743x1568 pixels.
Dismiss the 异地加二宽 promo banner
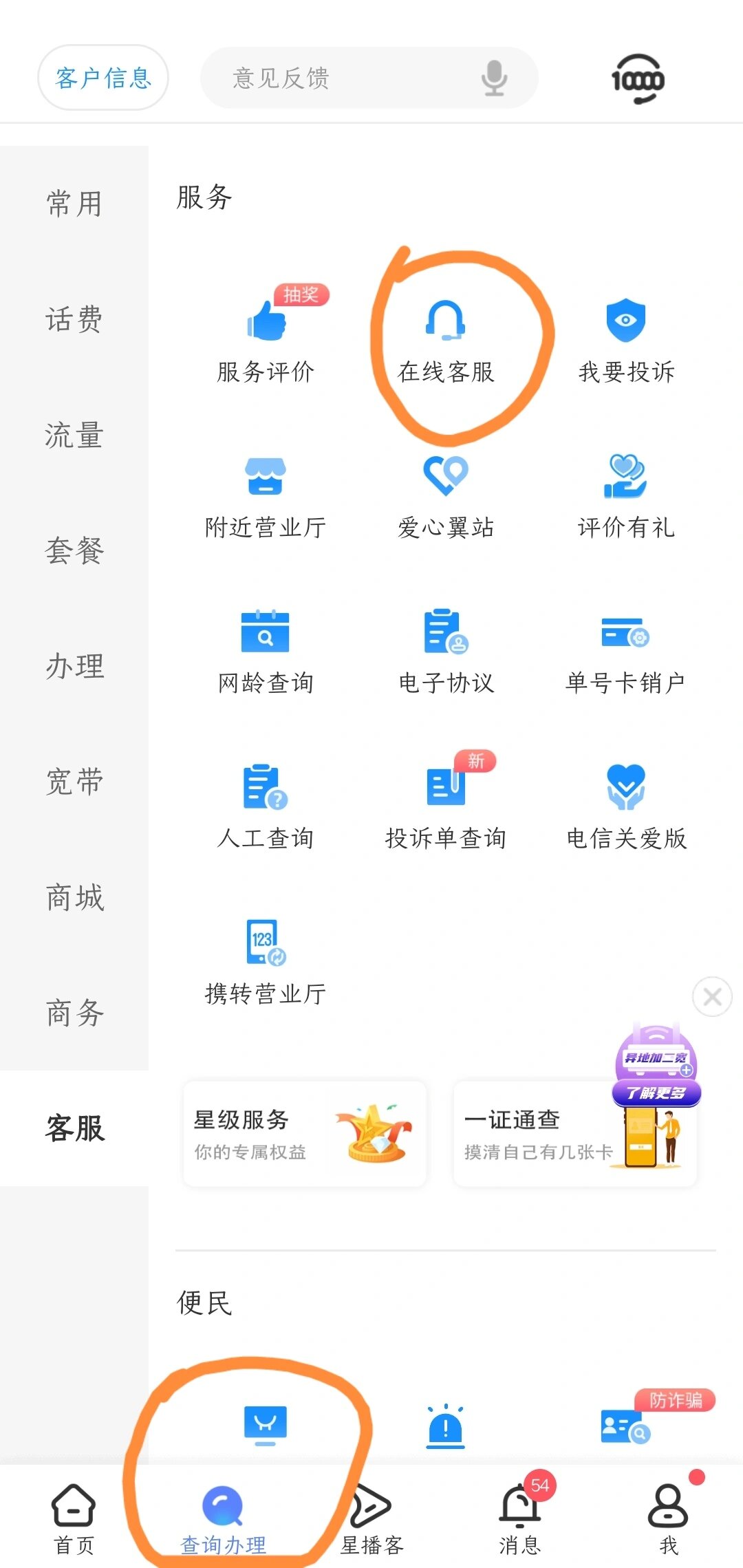tap(712, 996)
